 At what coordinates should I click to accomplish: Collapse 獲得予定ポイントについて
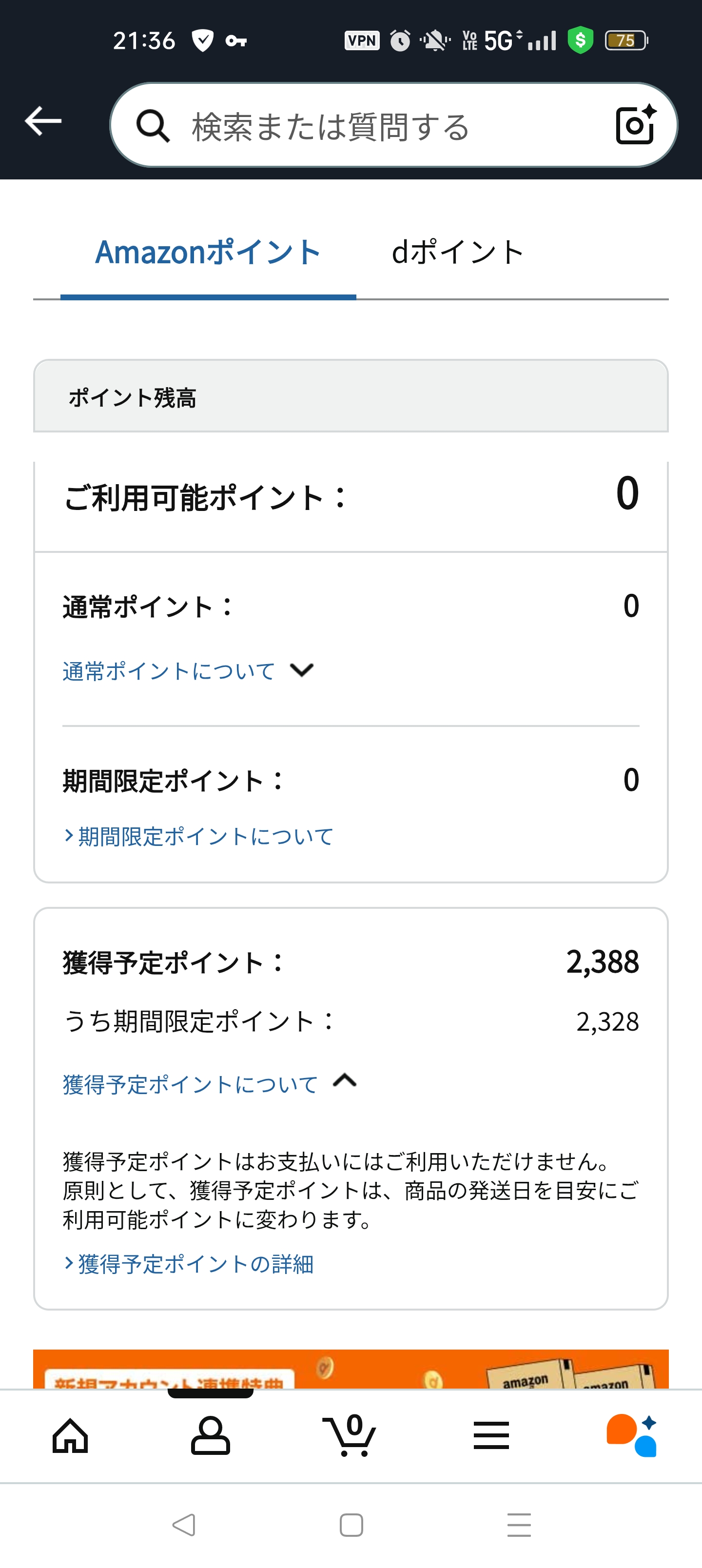click(210, 1083)
